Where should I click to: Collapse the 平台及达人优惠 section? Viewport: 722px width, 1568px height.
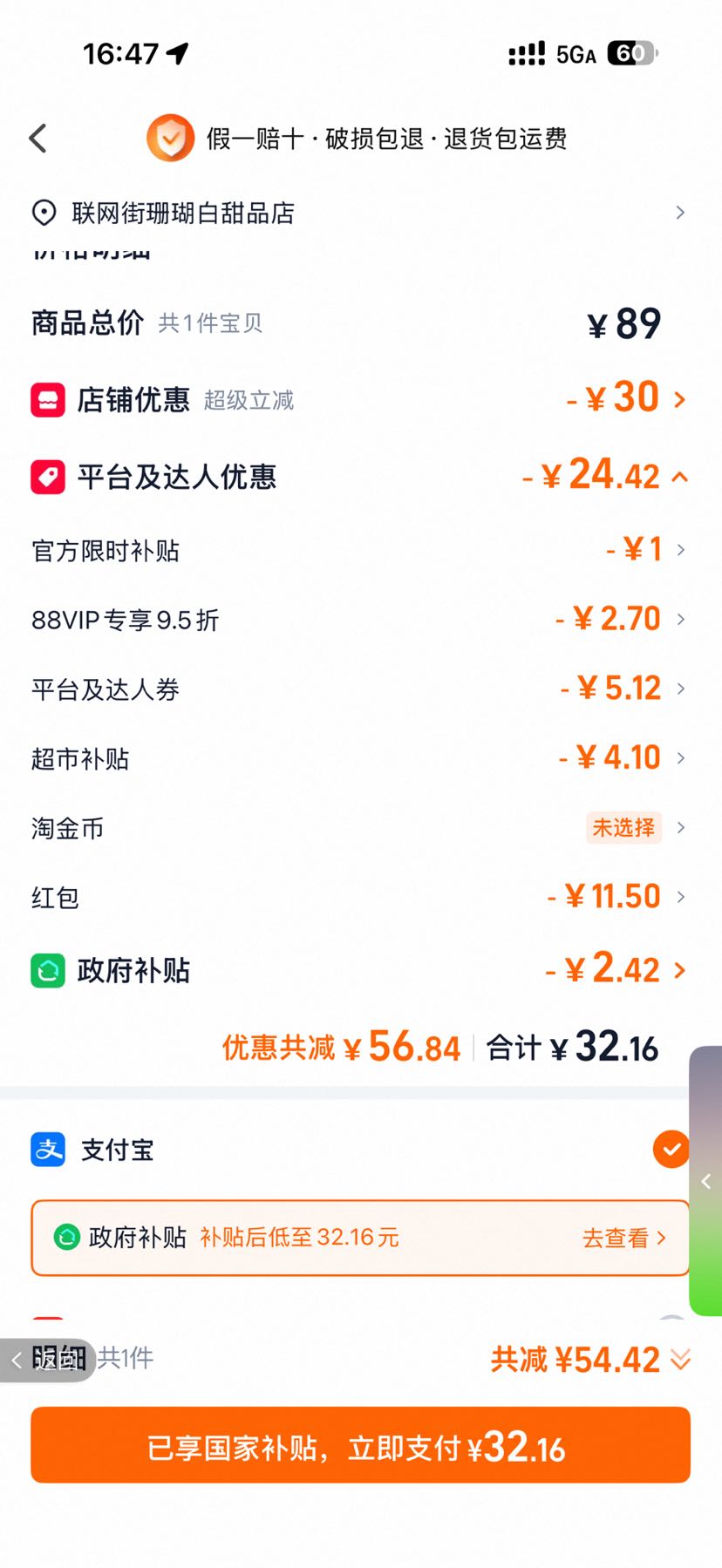coord(360,476)
